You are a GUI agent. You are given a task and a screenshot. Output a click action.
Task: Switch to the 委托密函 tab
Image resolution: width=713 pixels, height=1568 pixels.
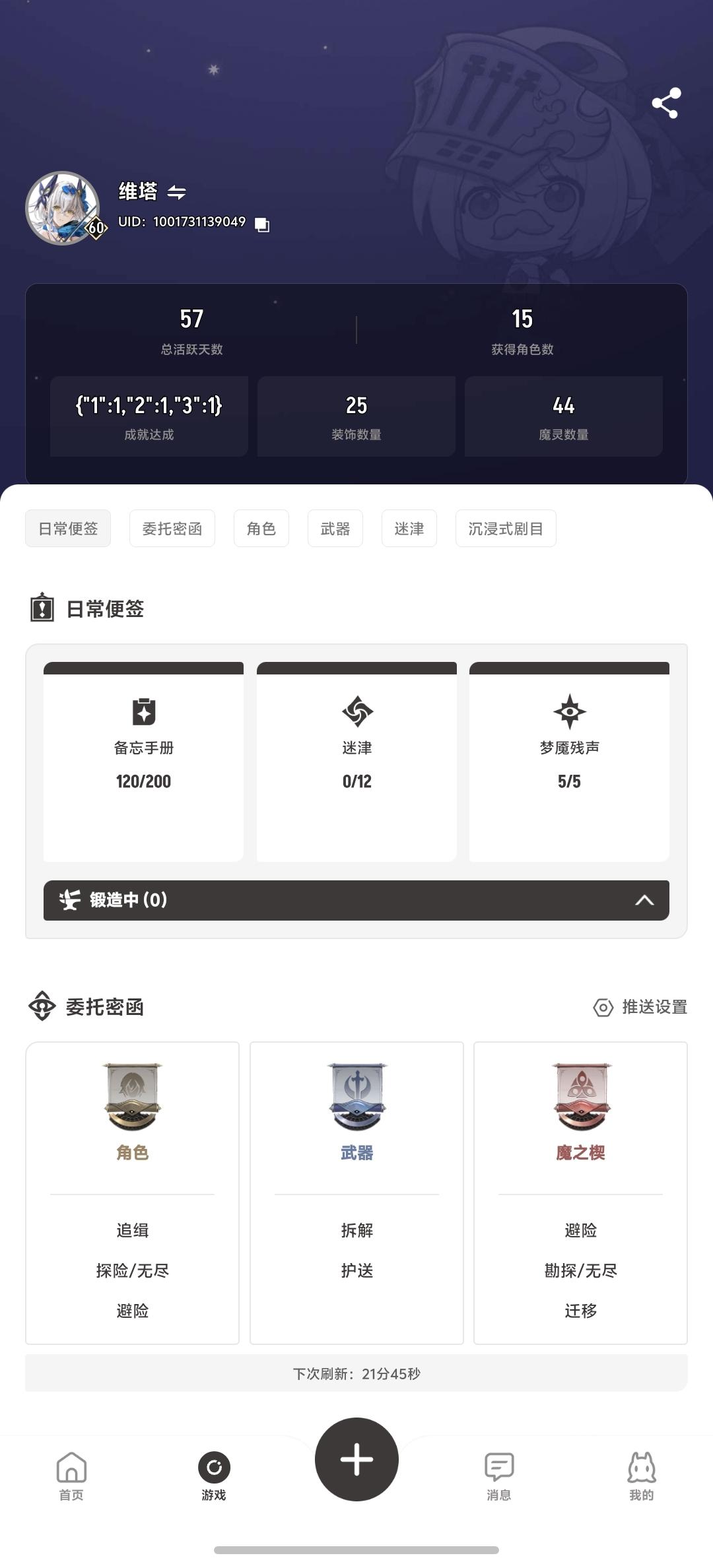(172, 529)
